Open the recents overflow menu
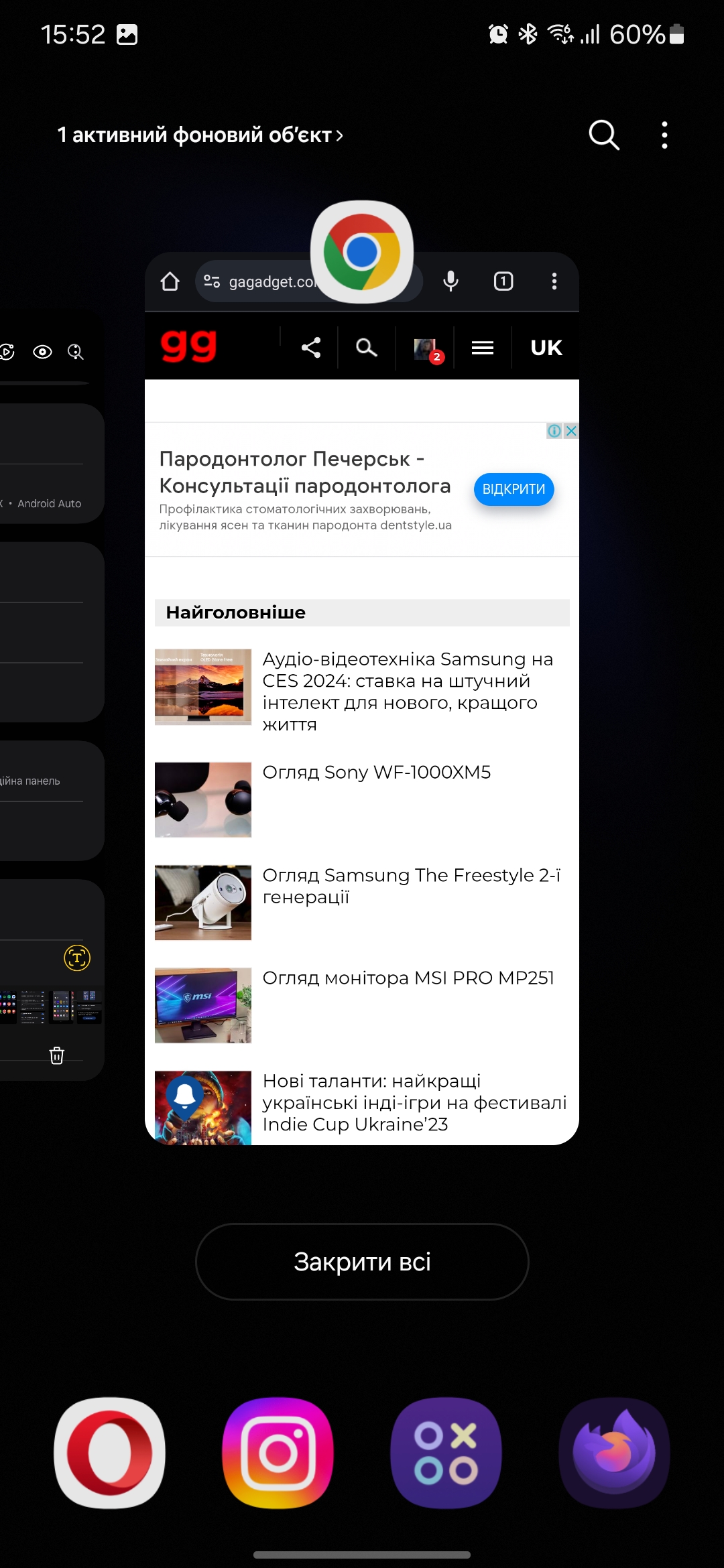724x1568 pixels. (x=664, y=135)
